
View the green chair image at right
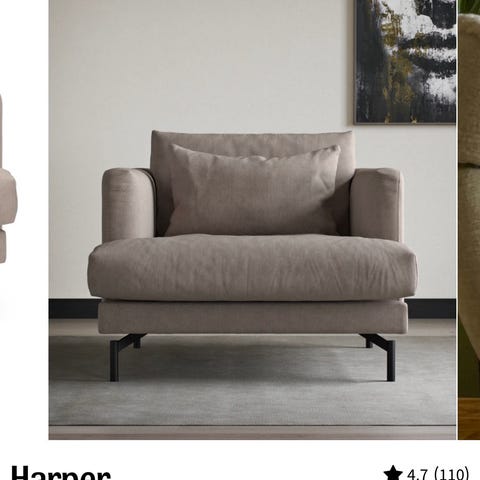pos(469,220)
